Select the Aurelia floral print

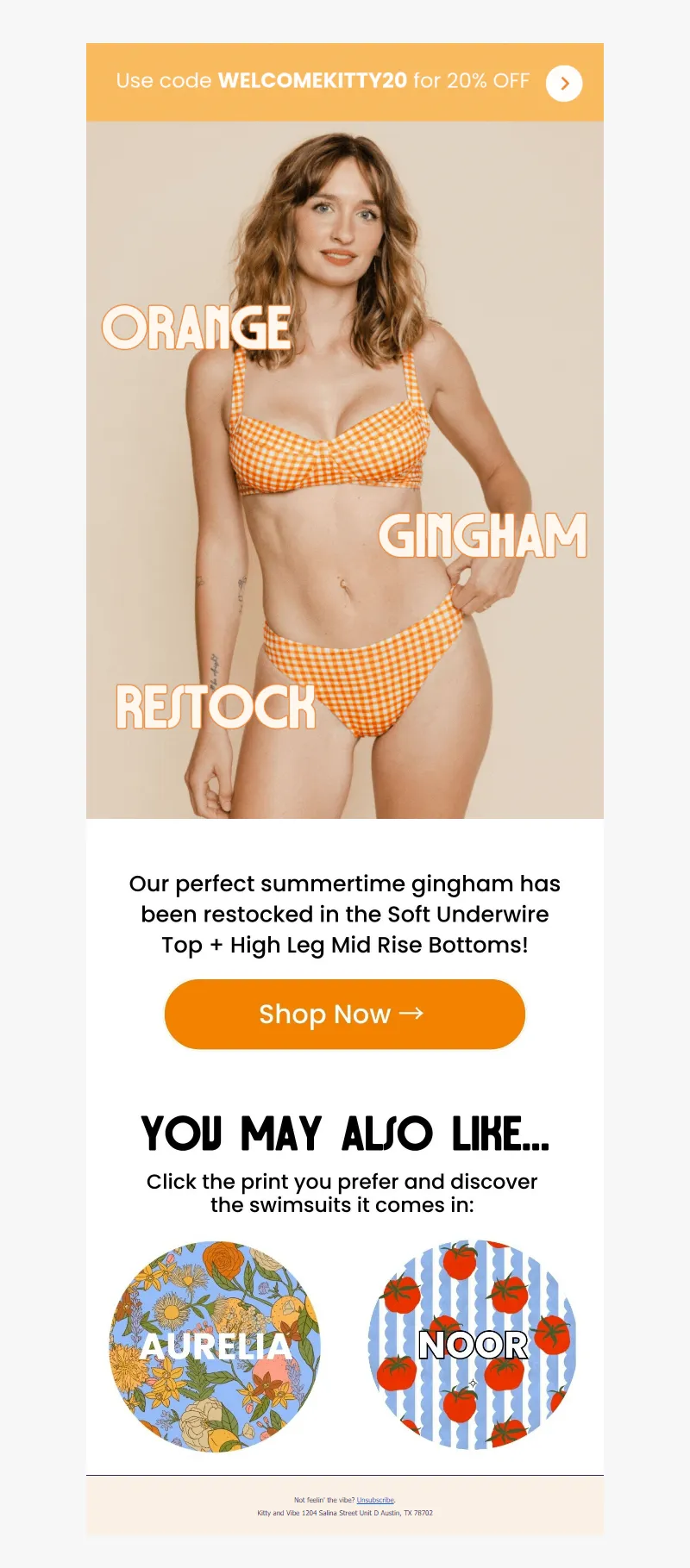click(215, 1346)
